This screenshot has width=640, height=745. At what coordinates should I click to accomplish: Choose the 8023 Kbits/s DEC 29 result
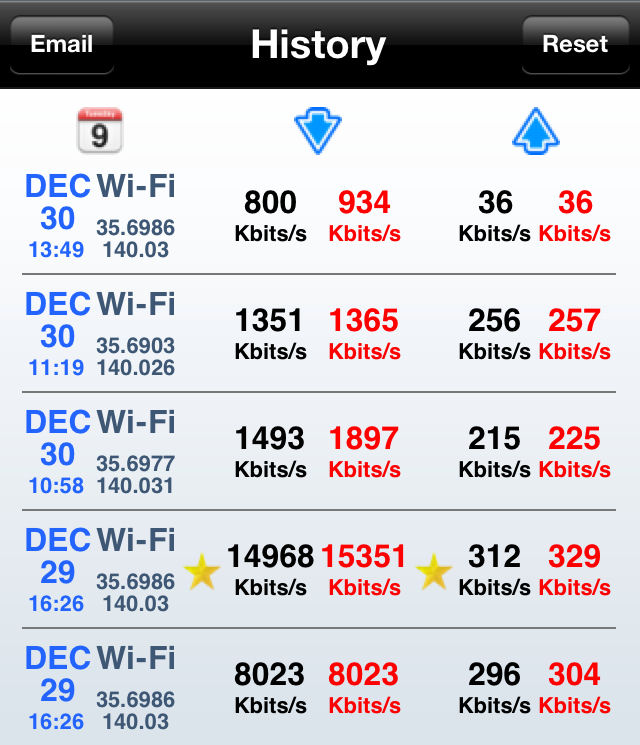tap(320, 688)
